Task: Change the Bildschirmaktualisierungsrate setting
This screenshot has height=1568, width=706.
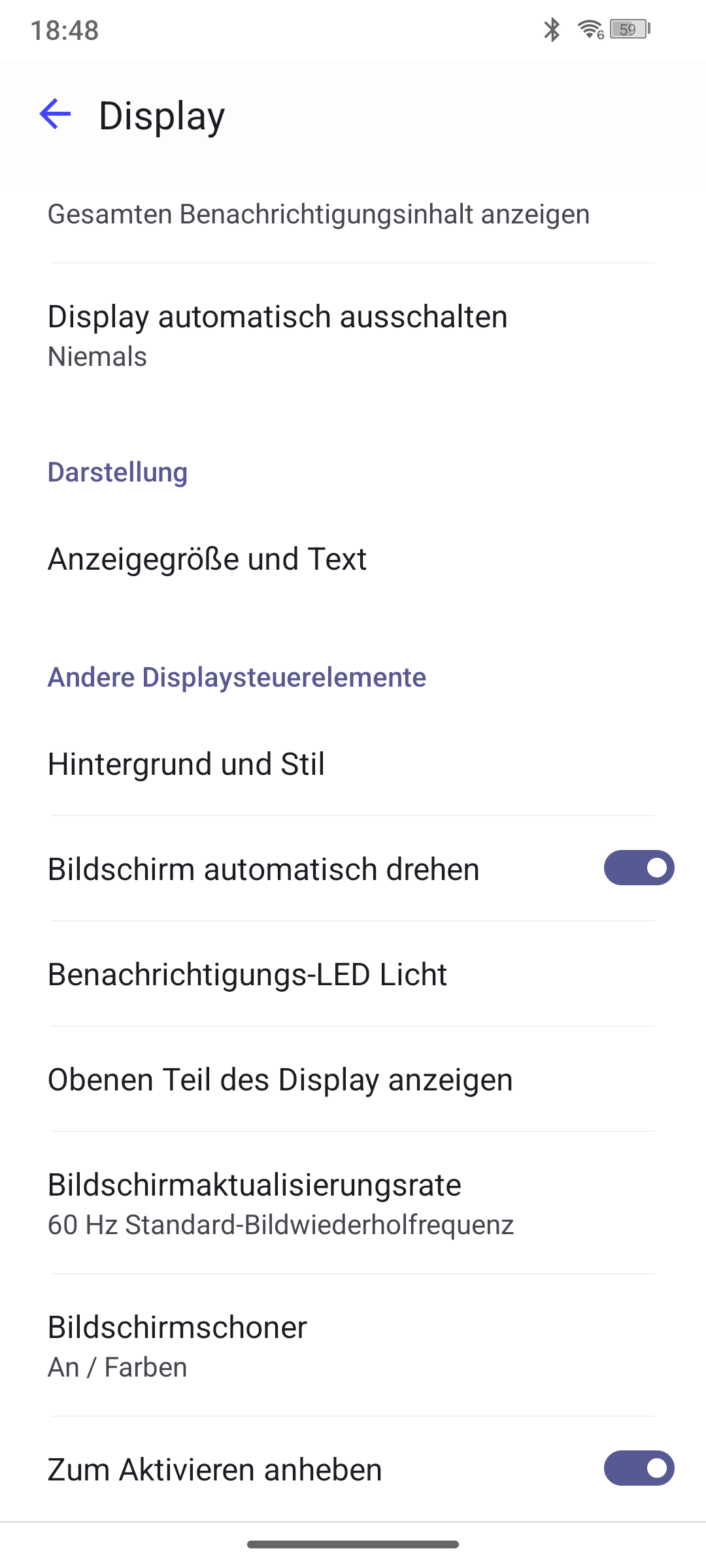Action: 353,1203
